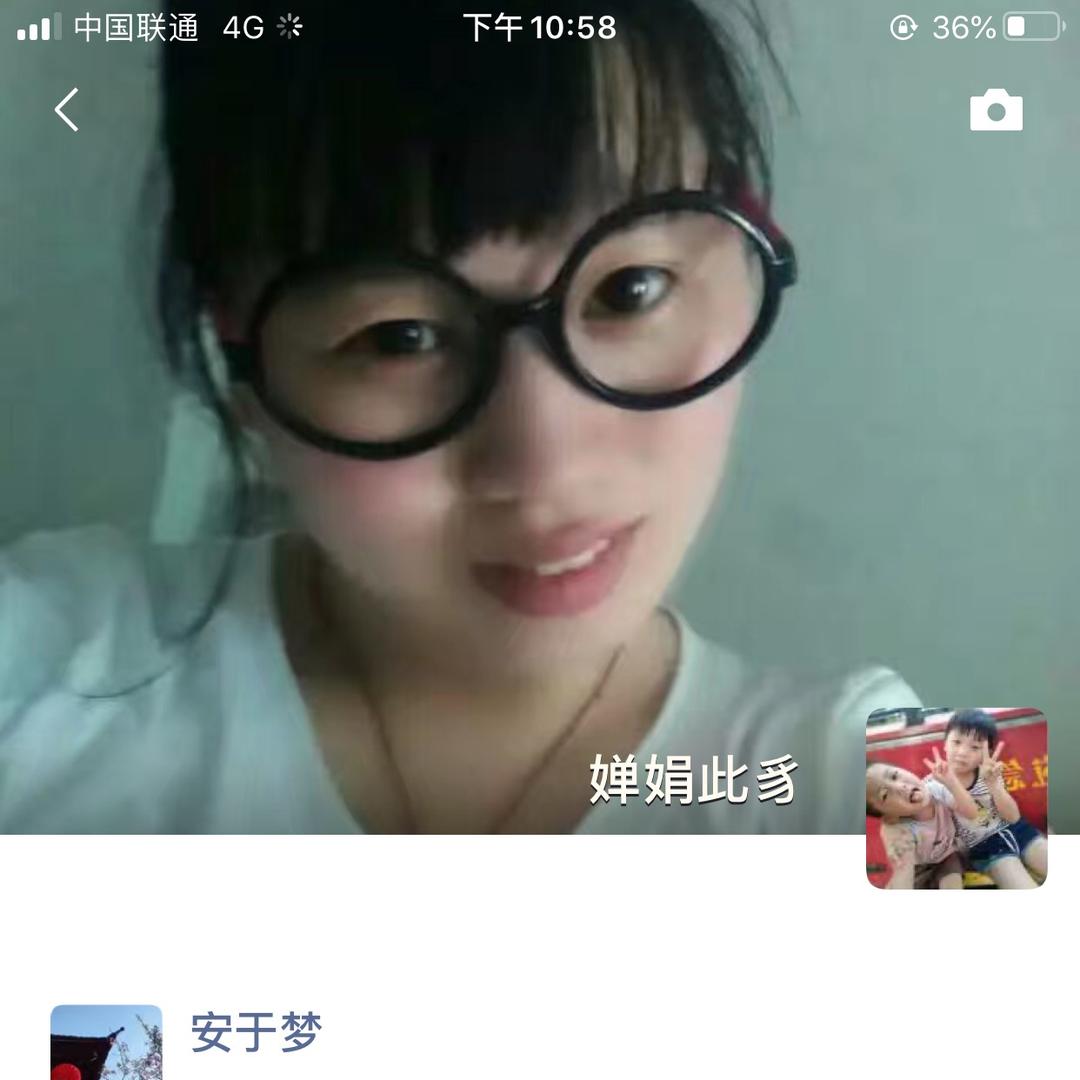Go back using the top-left arrow

[x=66, y=110]
